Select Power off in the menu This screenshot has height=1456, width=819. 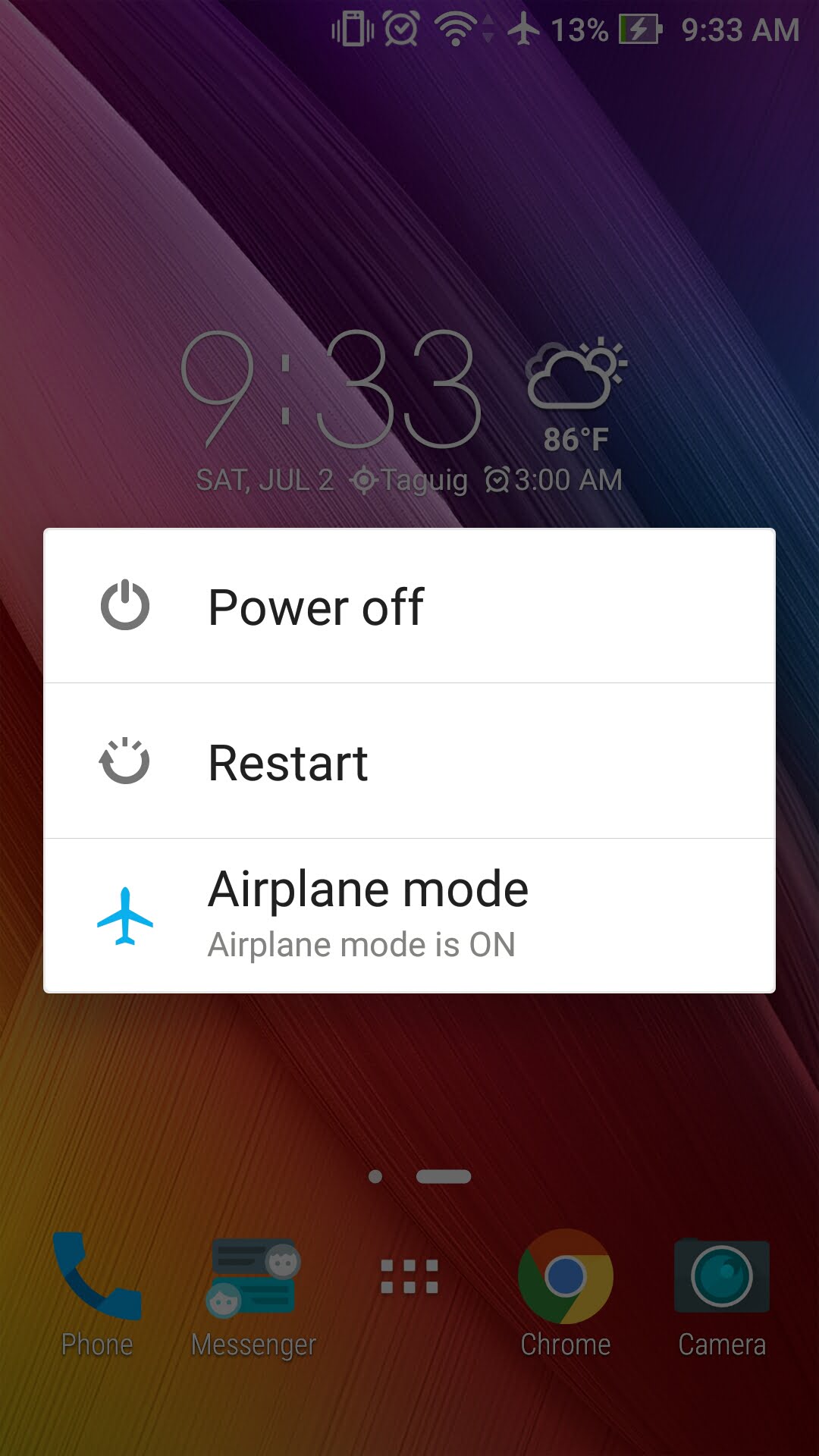click(409, 606)
